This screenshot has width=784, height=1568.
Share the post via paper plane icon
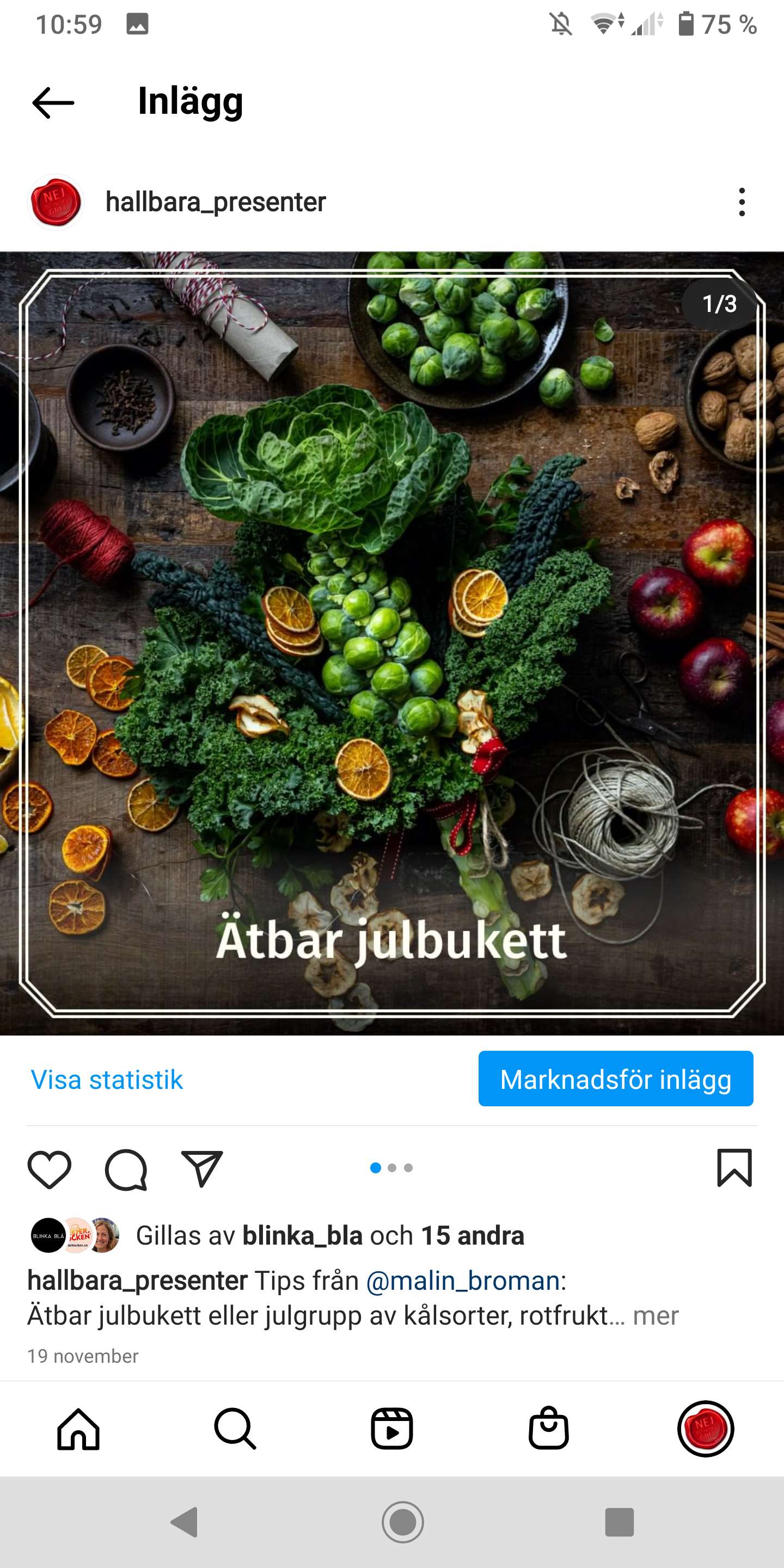click(202, 1168)
